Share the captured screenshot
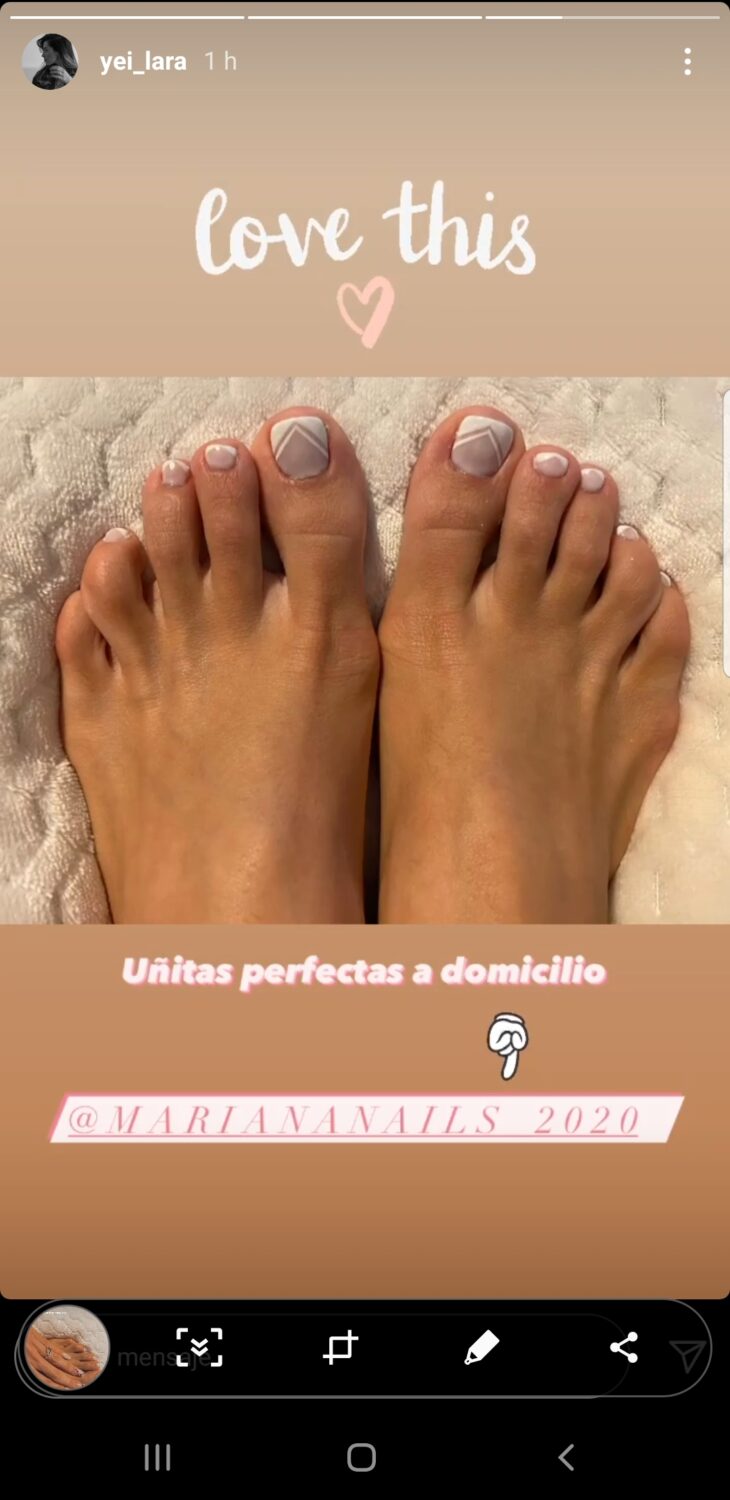 [623, 1348]
